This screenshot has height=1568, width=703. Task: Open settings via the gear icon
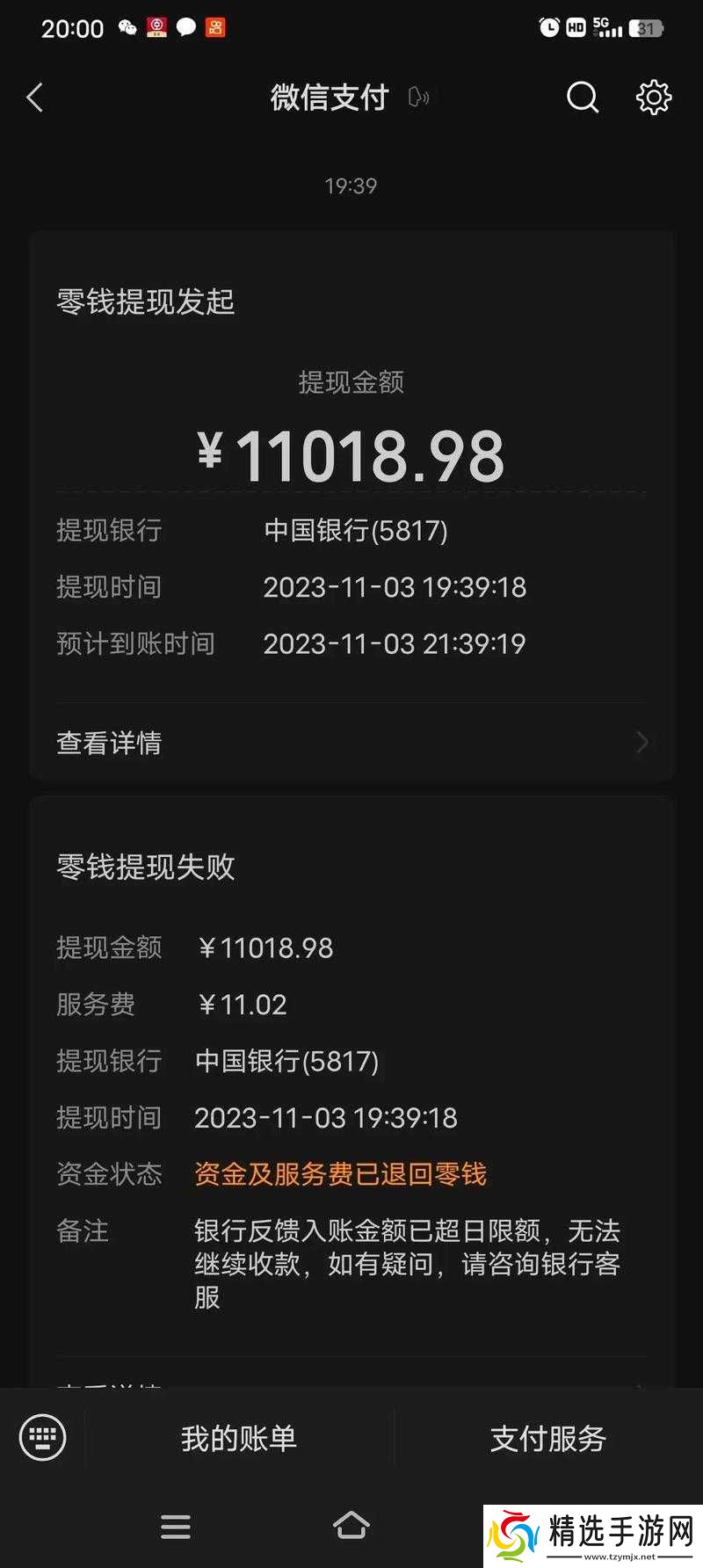(653, 98)
